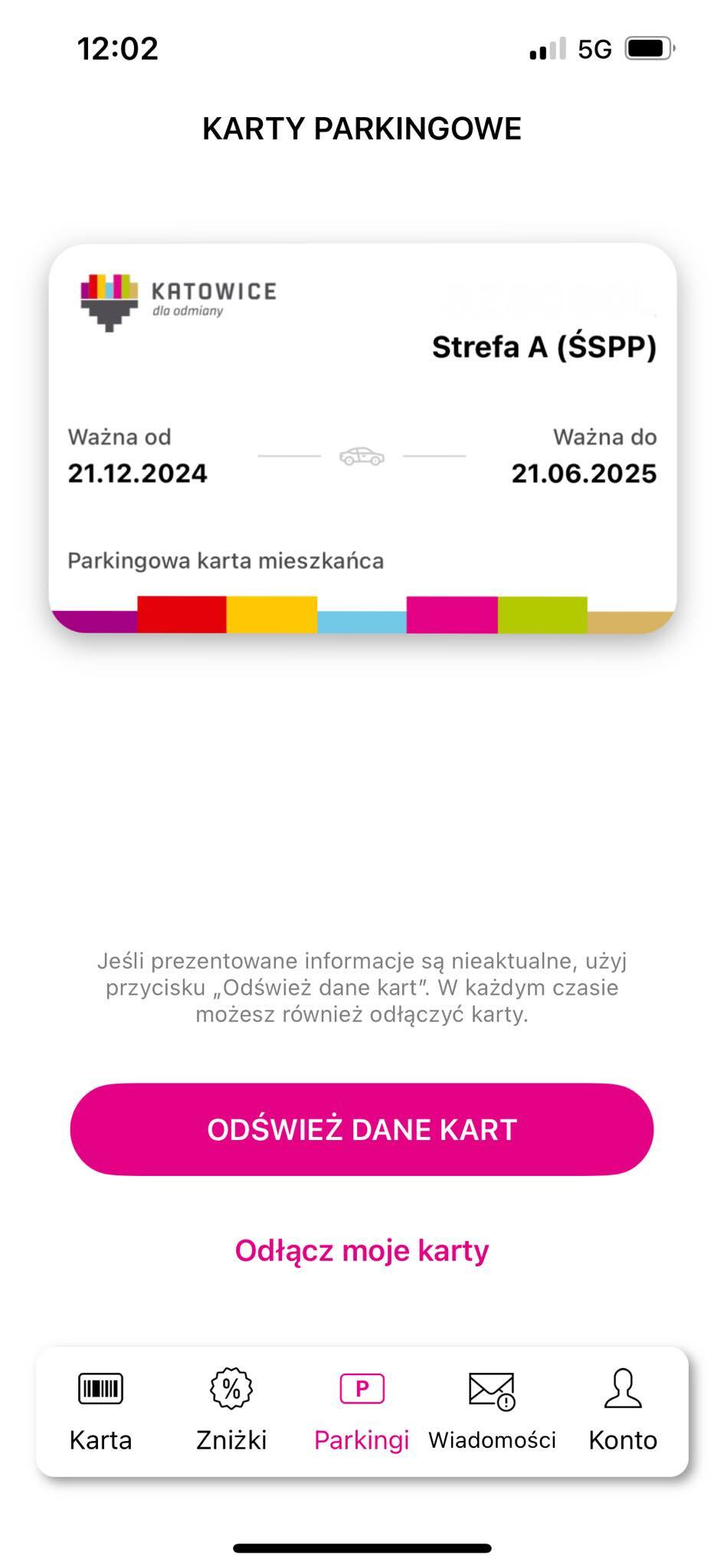The height and width of the screenshot is (1568, 724).
Task: Go to the Wiadomości tab
Action: pos(492,1411)
